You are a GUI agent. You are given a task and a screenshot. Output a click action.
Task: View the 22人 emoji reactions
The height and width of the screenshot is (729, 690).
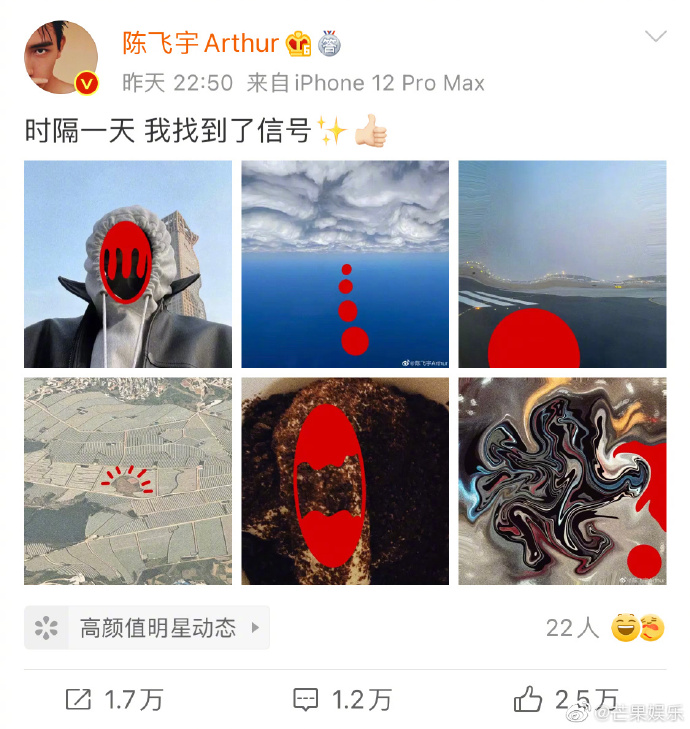point(605,628)
